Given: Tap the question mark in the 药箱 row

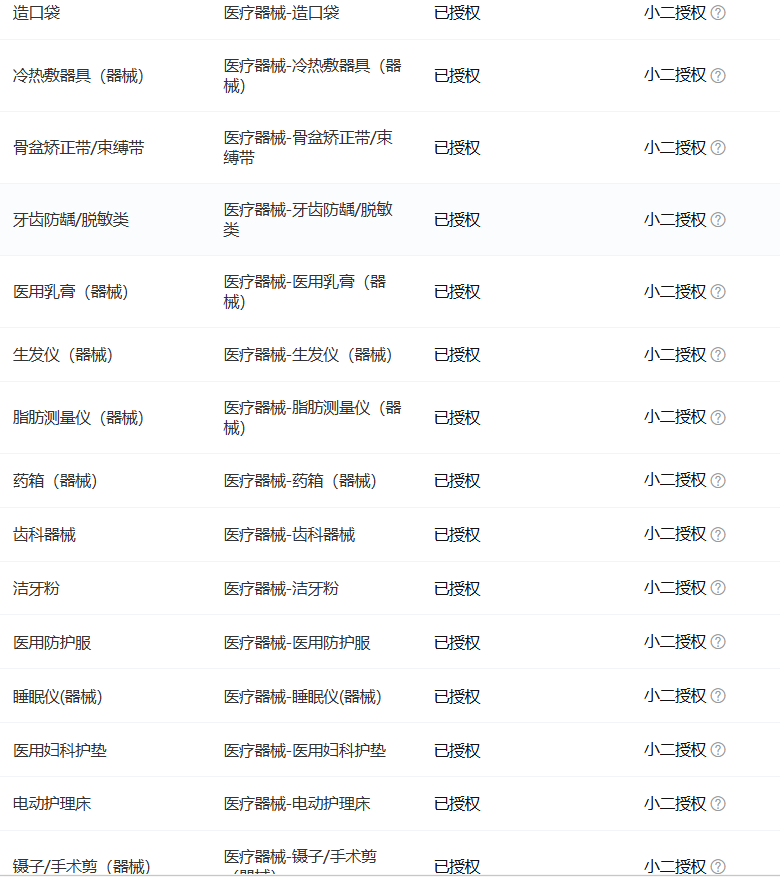Looking at the screenshot, I should [x=718, y=481].
